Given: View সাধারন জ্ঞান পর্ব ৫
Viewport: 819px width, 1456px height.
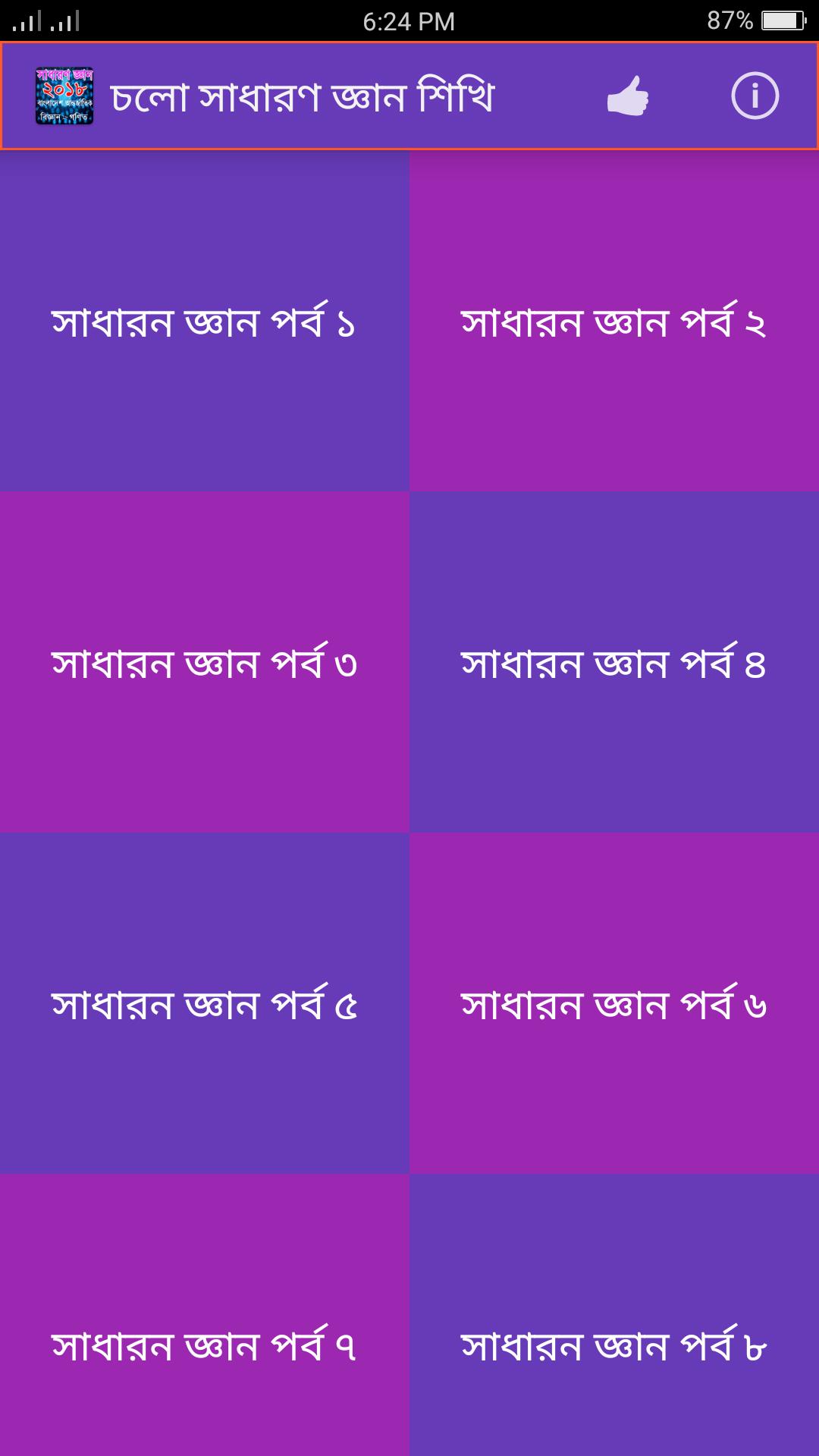Looking at the screenshot, I should pos(204,1004).
